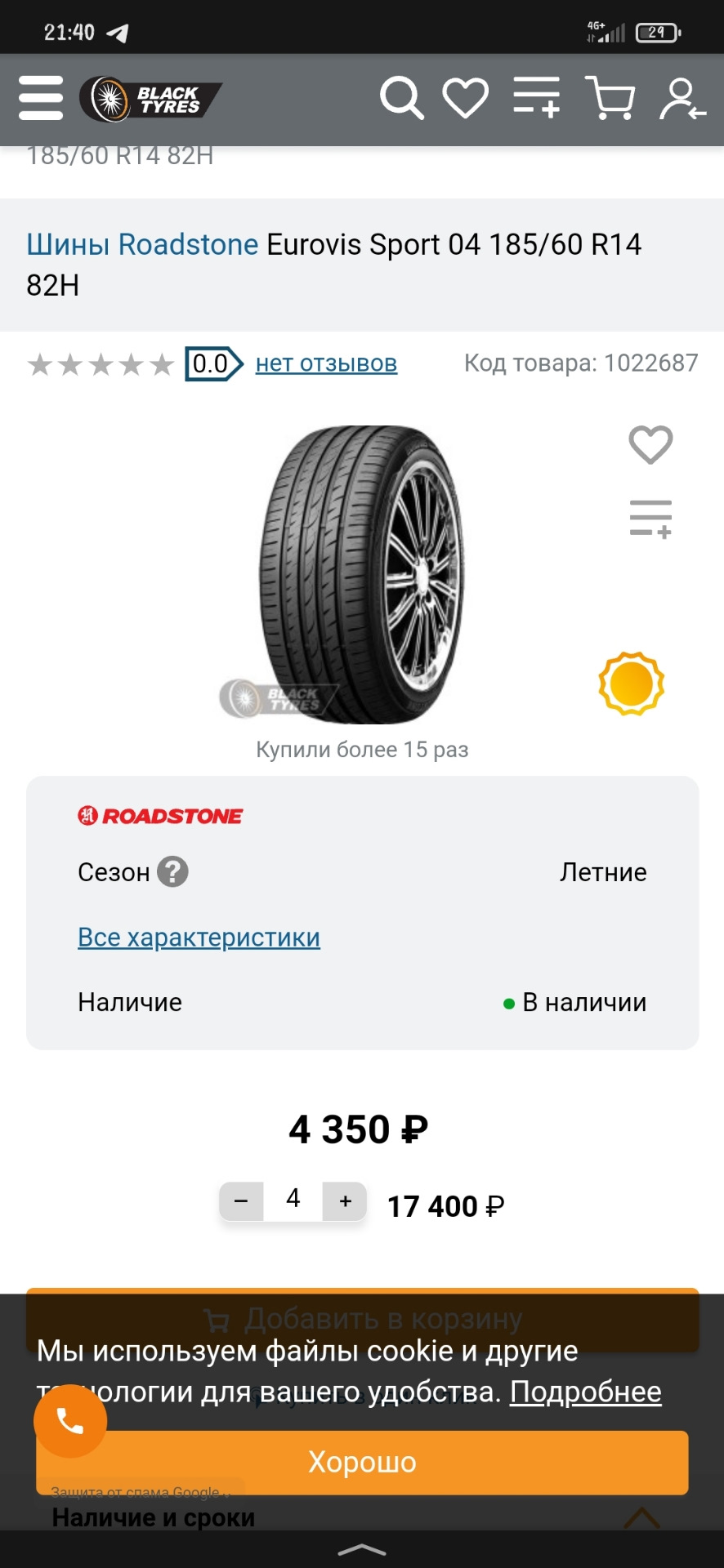This screenshot has width=724, height=1568.
Task: Accept cookies with the "Хорошо" button
Action: pyautogui.click(x=362, y=1463)
